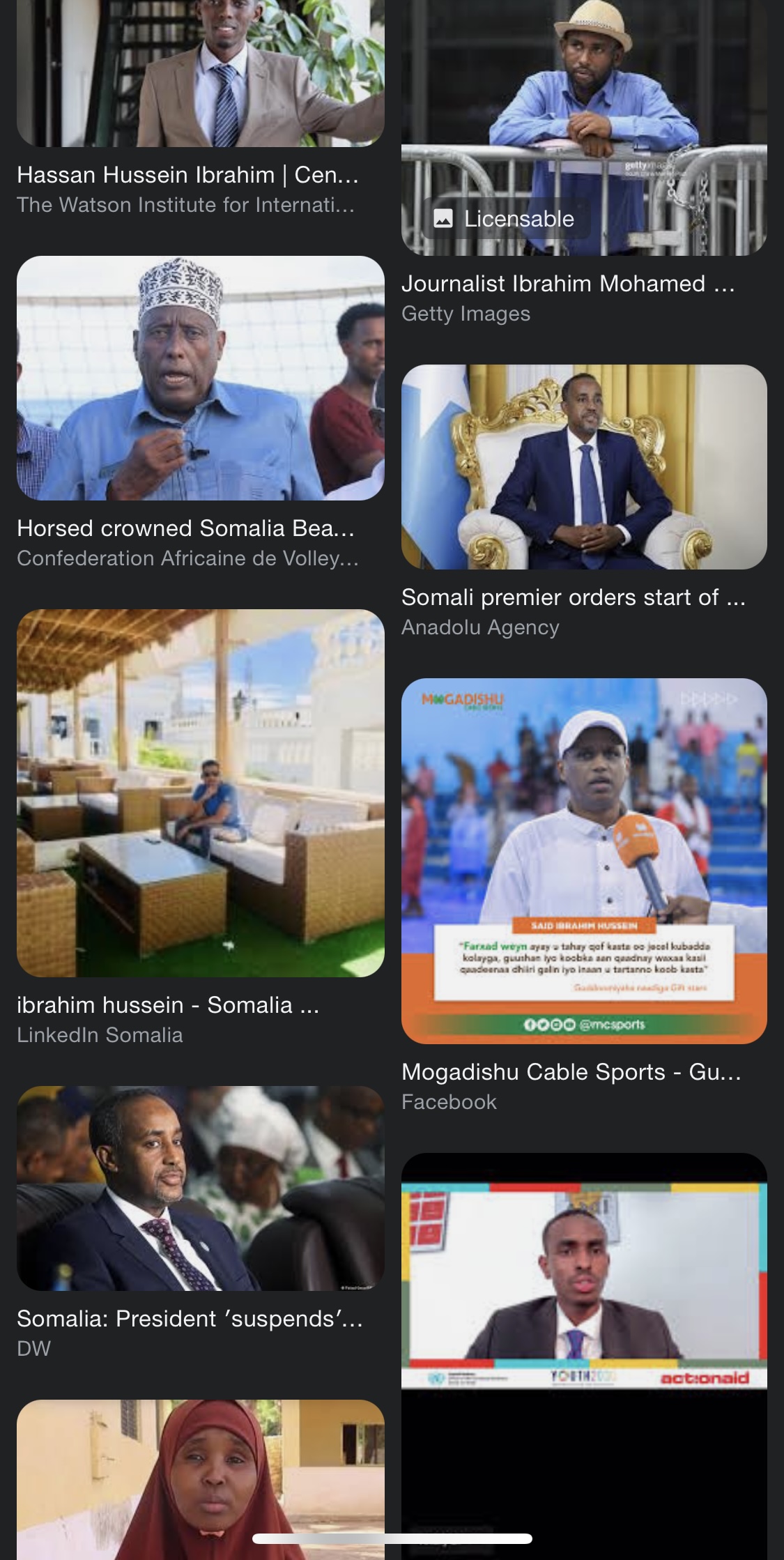View the DW Somalia President 'suspends' image
The image size is (784, 1560).
coord(200,1188)
